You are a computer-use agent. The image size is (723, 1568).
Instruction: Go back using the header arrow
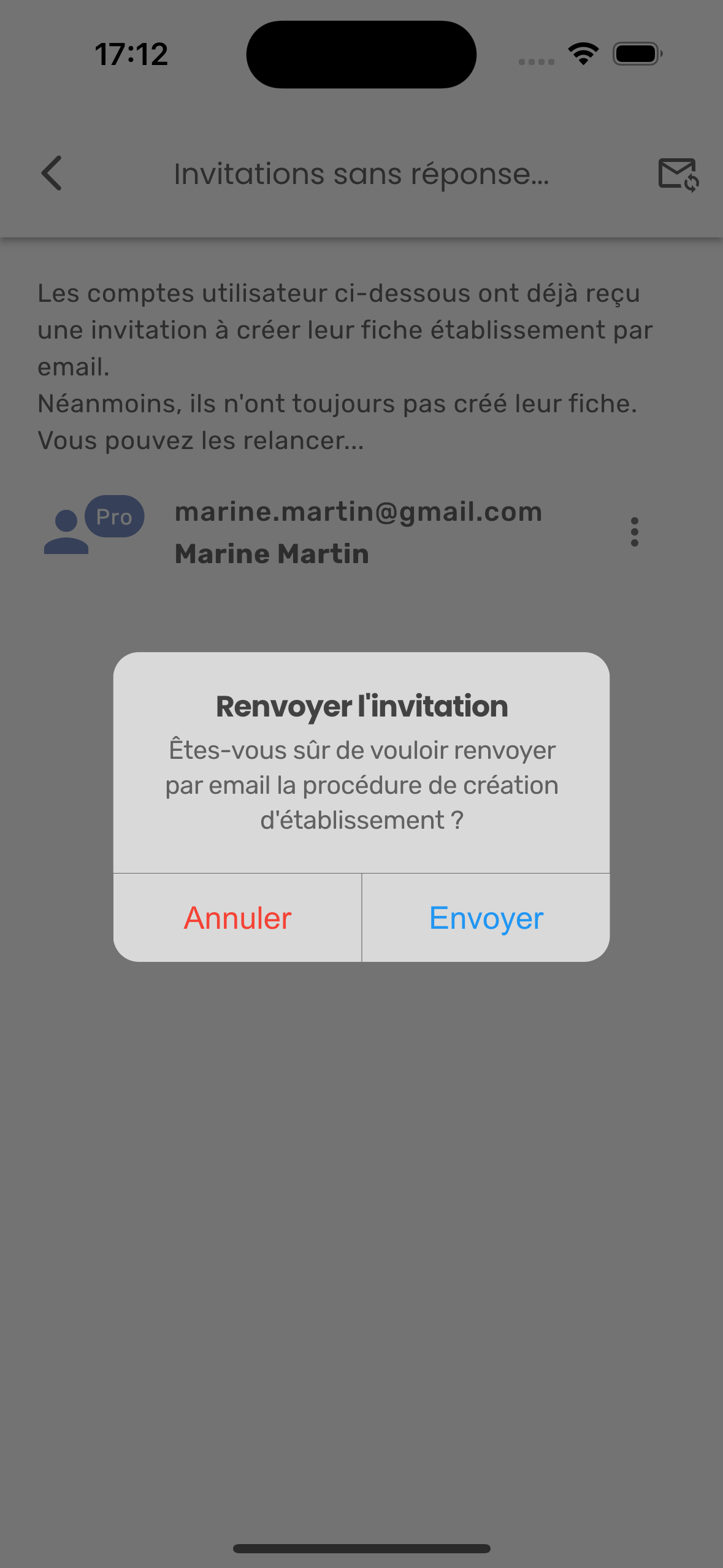52,174
